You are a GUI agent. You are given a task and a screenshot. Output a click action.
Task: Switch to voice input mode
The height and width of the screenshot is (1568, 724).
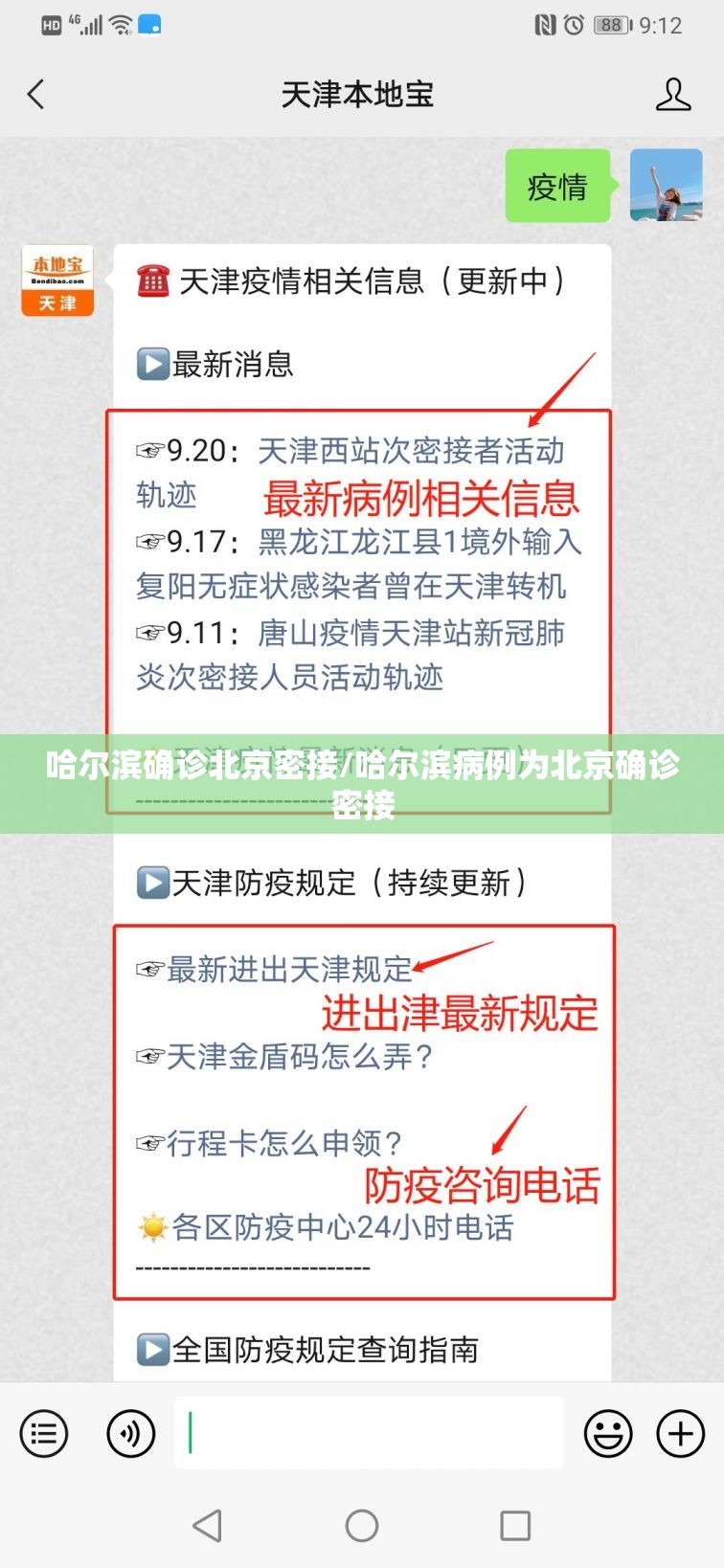[x=130, y=1434]
